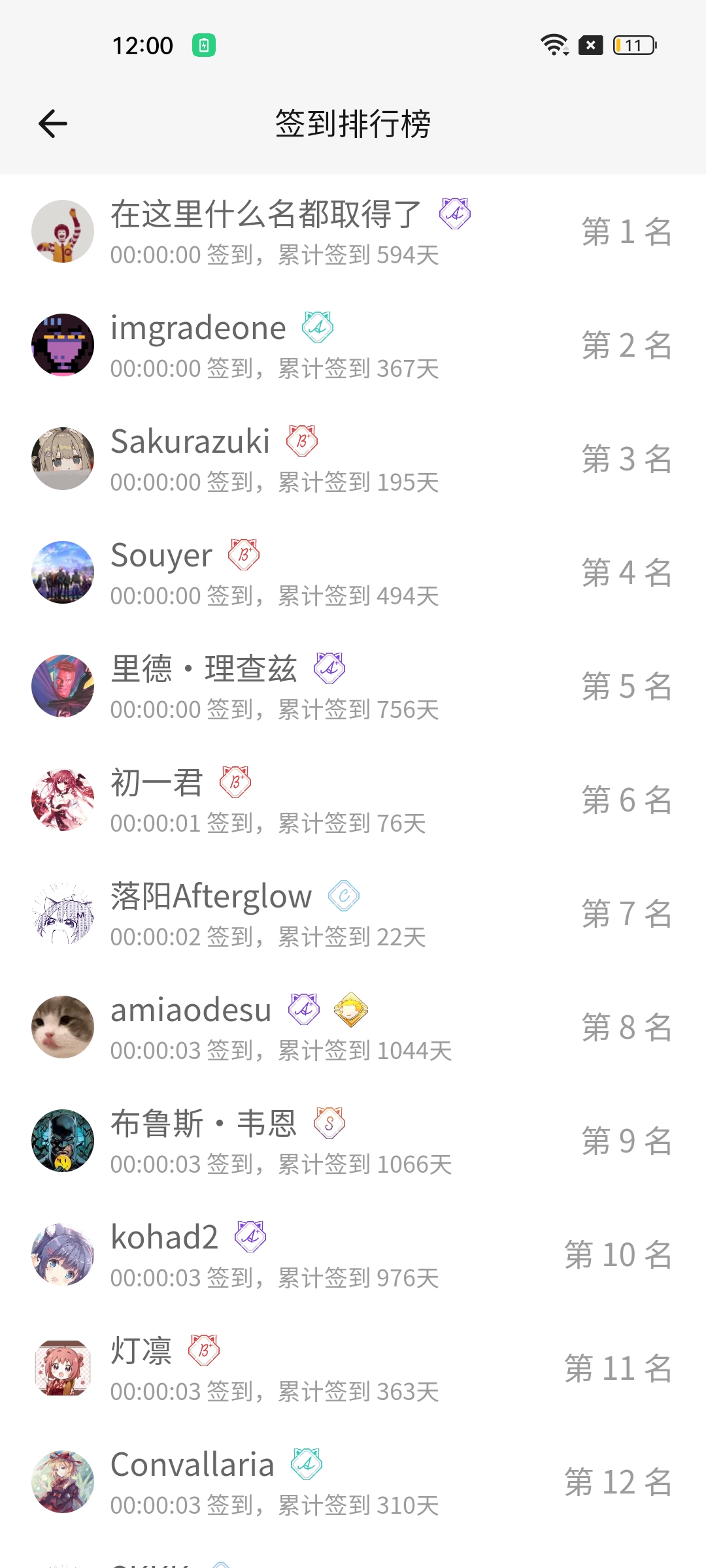Viewport: 706px width, 1568px height.
Task: Click the red B+ badge beside Sakurazuki
Action: [x=303, y=441]
